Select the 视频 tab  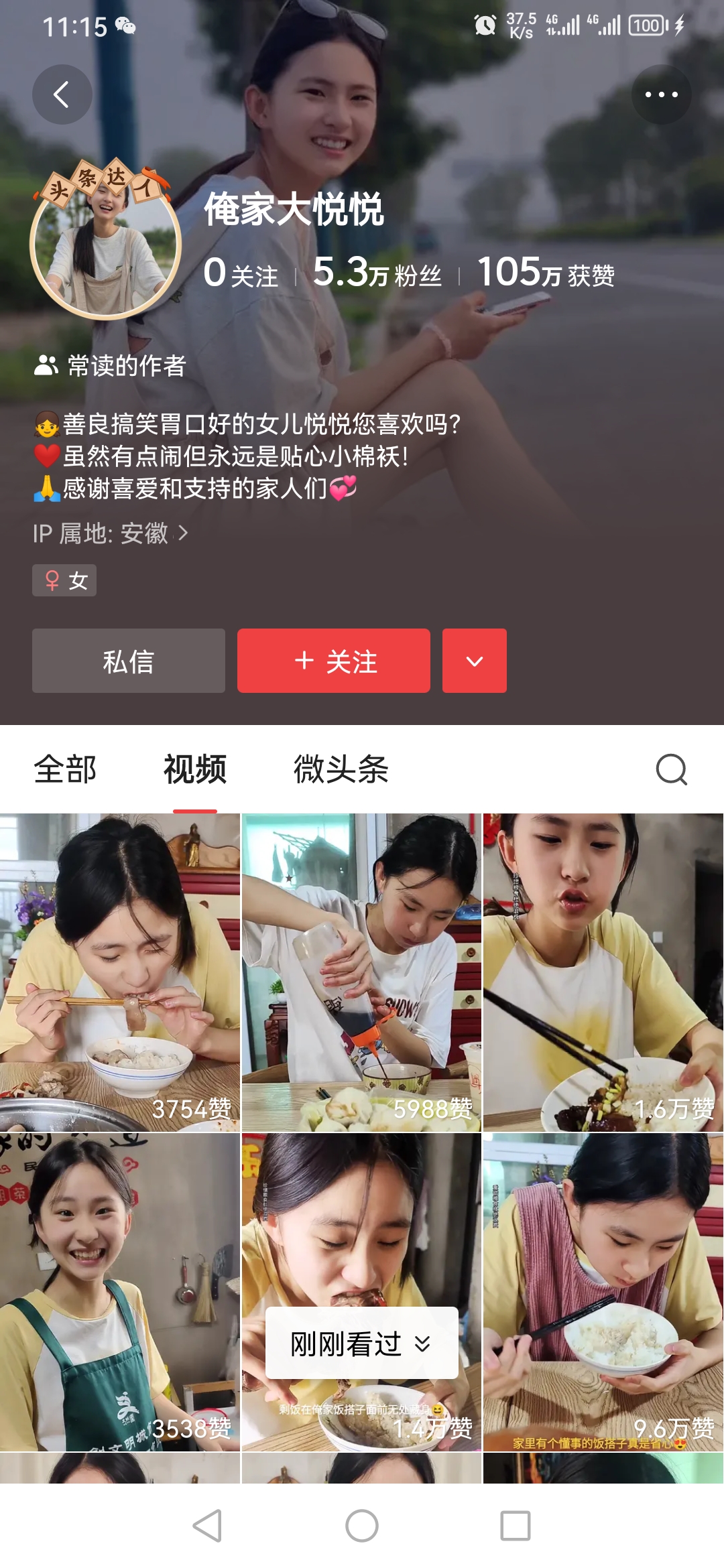click(195, 769)
